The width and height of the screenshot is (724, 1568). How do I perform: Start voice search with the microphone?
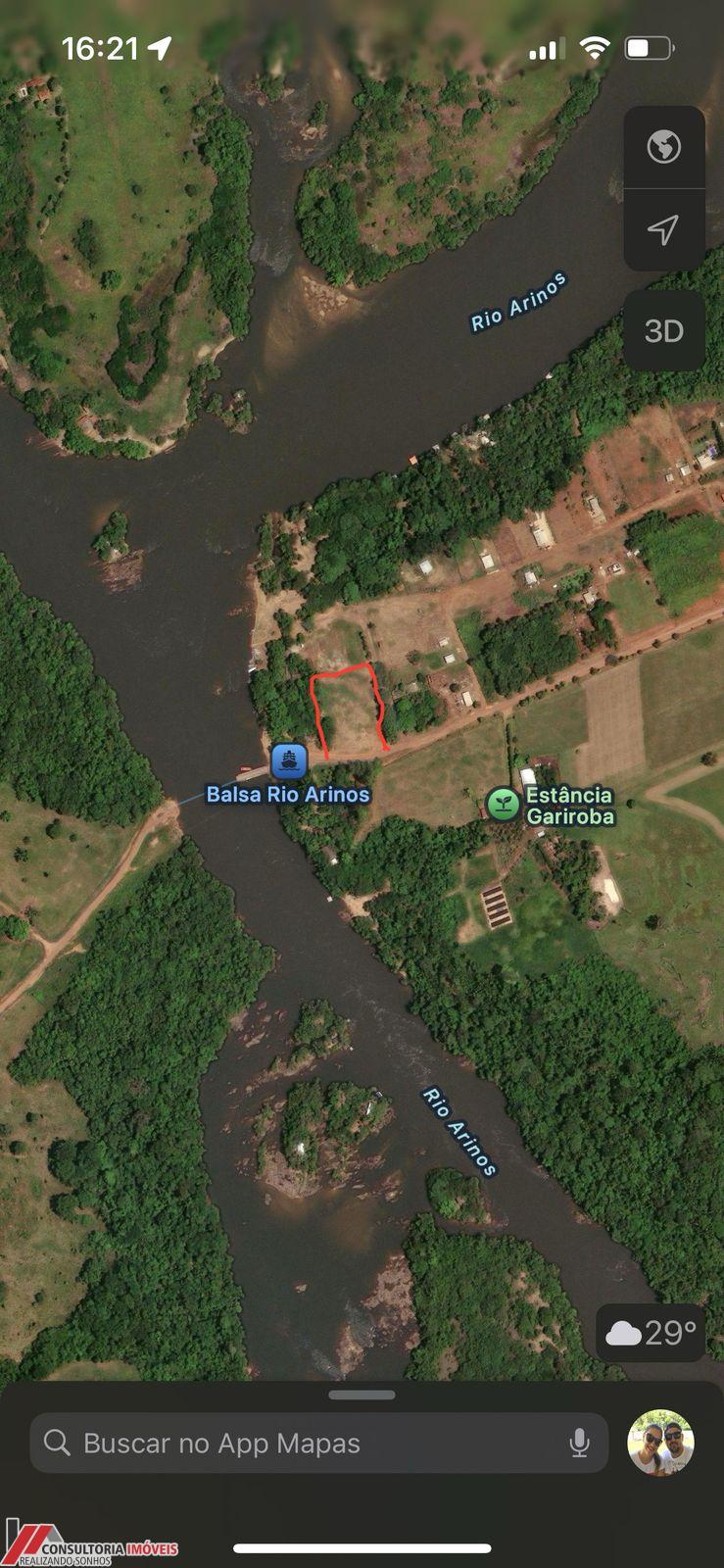pos(579,1443)
